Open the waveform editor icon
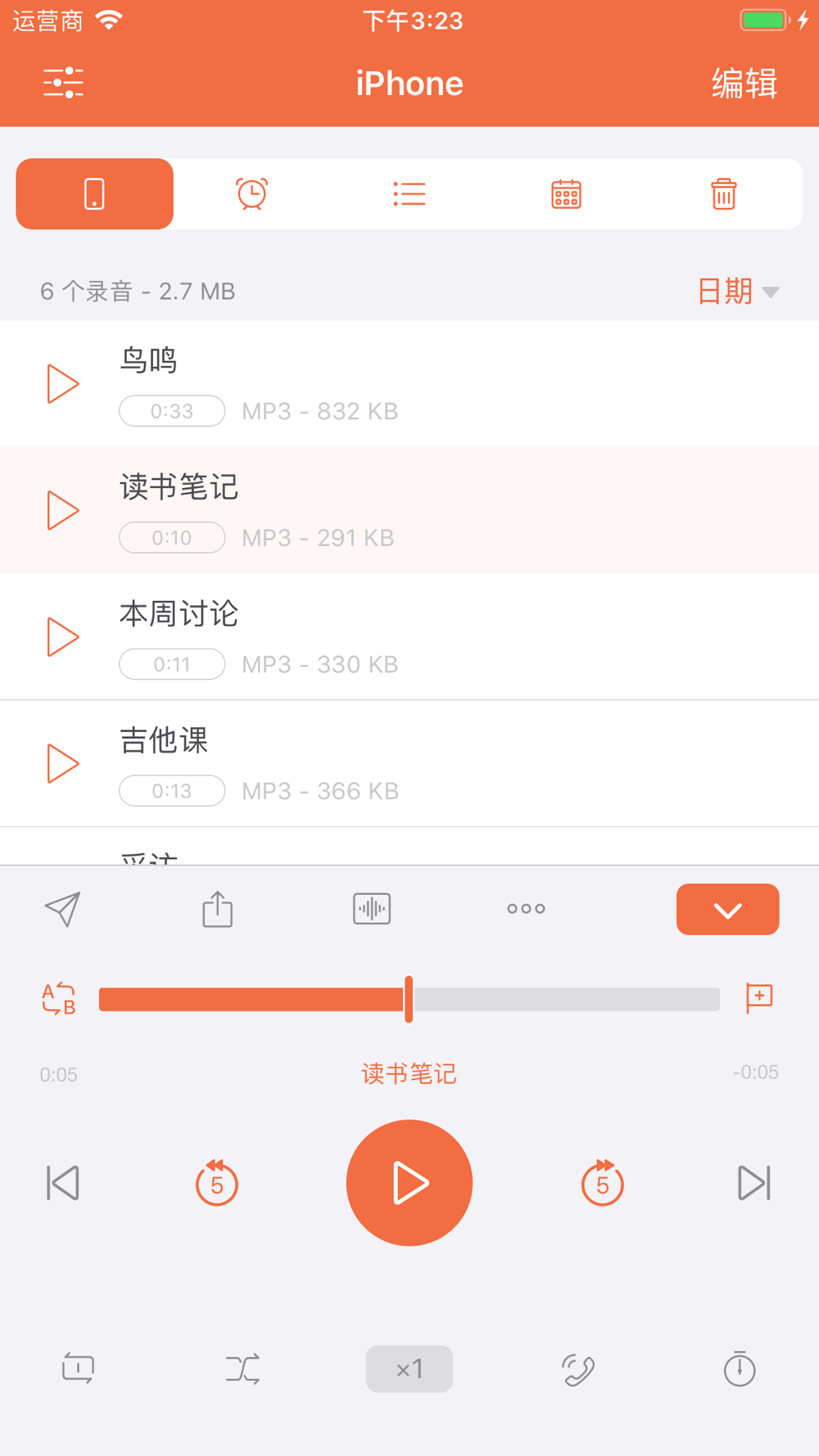The width and height of the screenshot is (819, 1456). (372, 909)
